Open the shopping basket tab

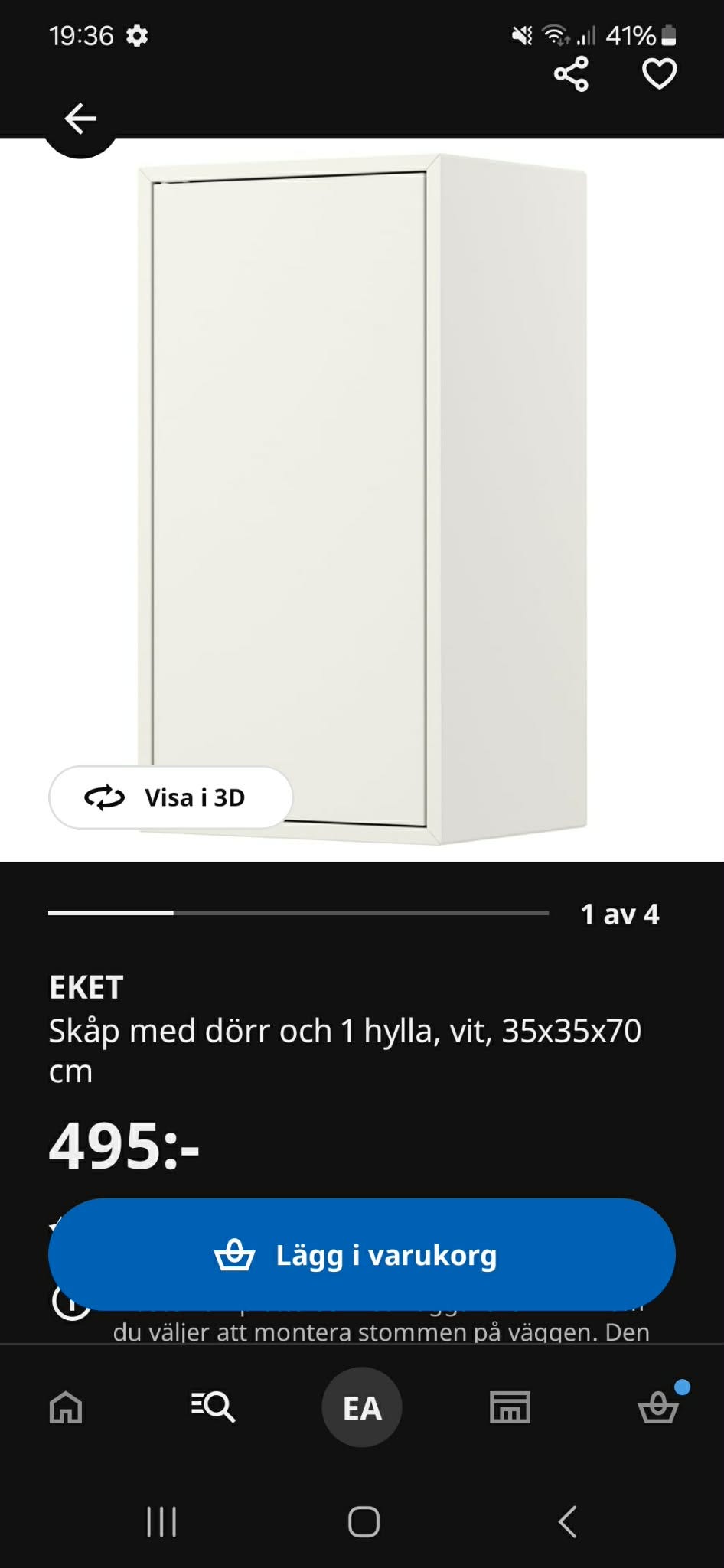658,1407
